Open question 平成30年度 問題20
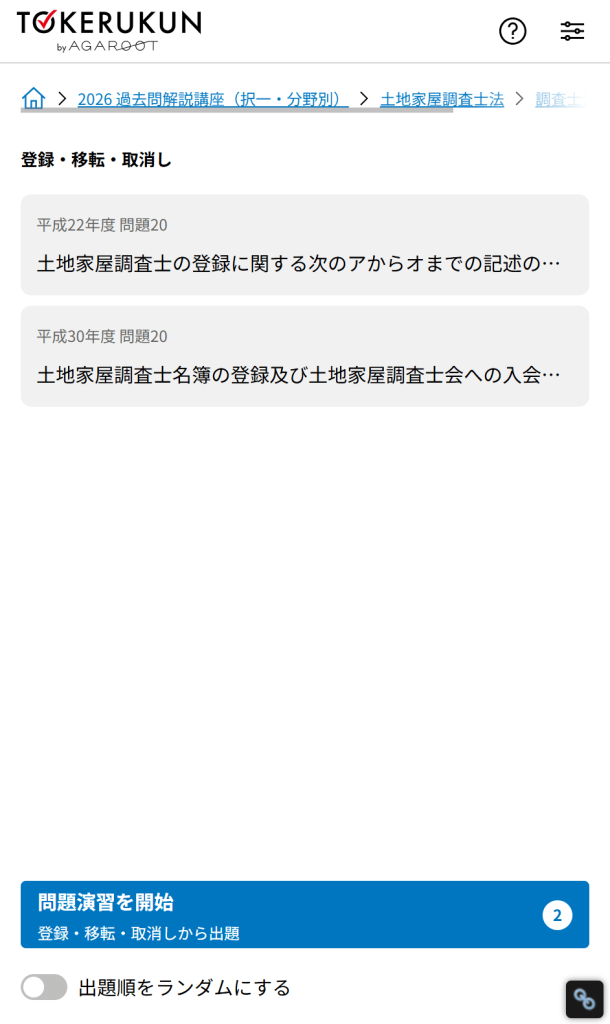The height and width of the screenshot is (1024, 610). [304, 356]
